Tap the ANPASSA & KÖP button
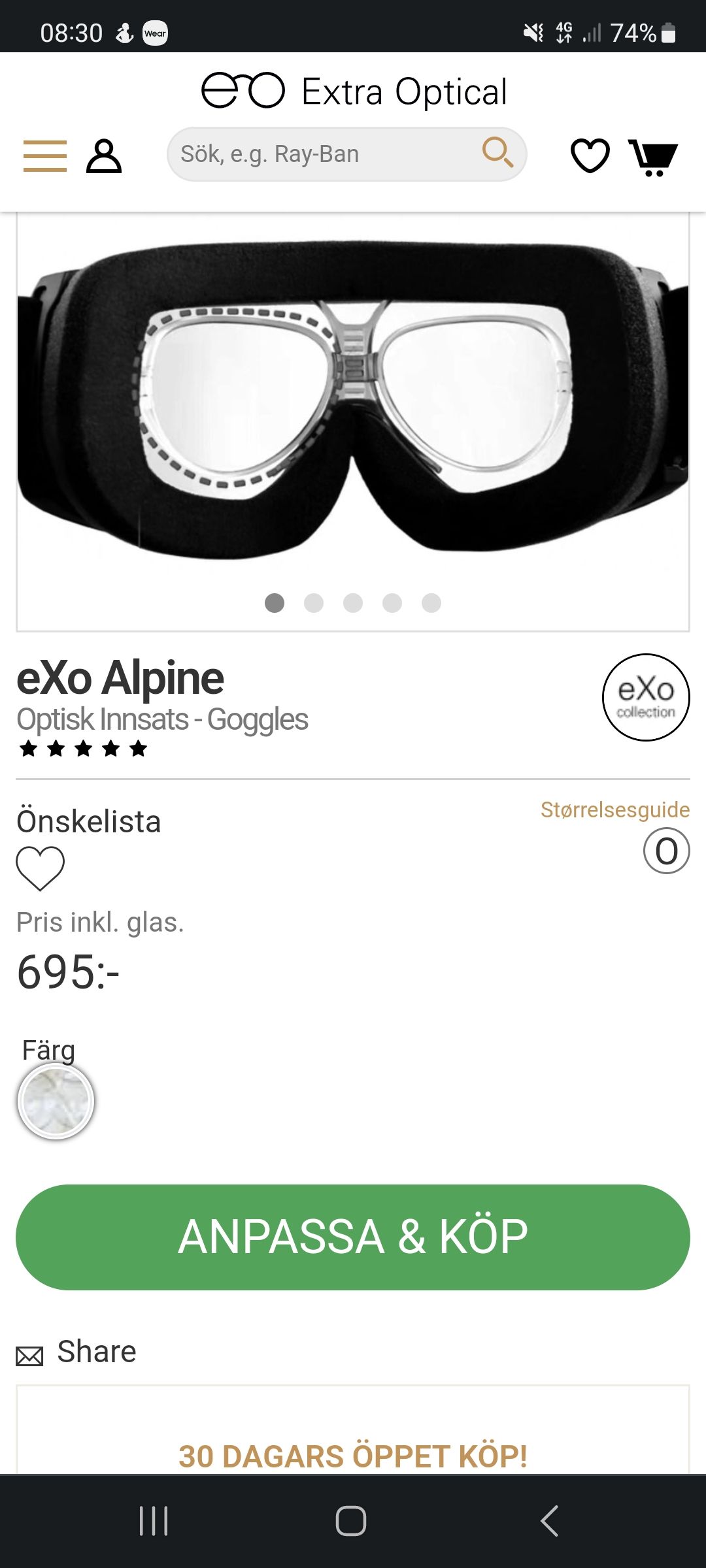 coord(353,1237)
